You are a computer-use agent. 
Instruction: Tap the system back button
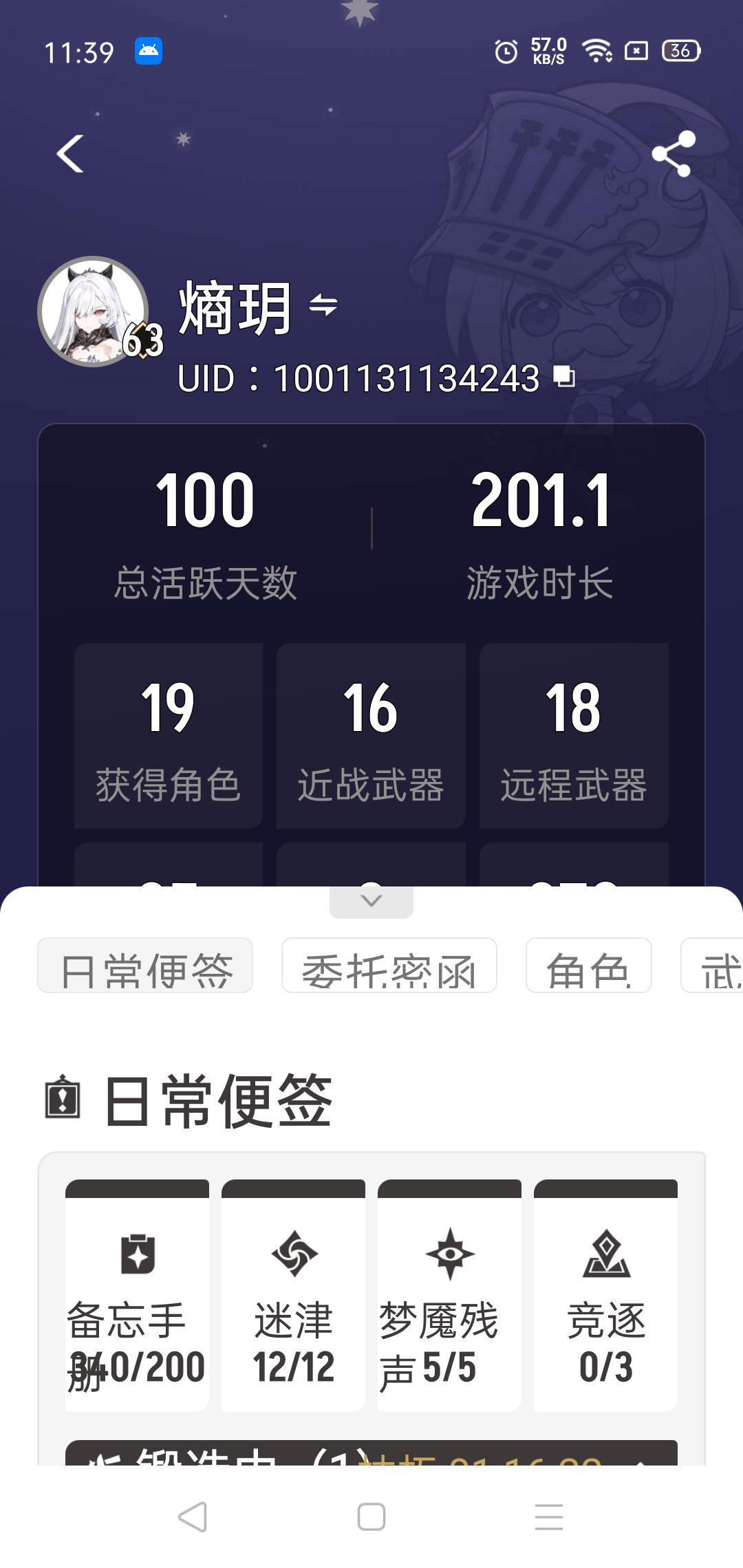tap(192, 1516)
